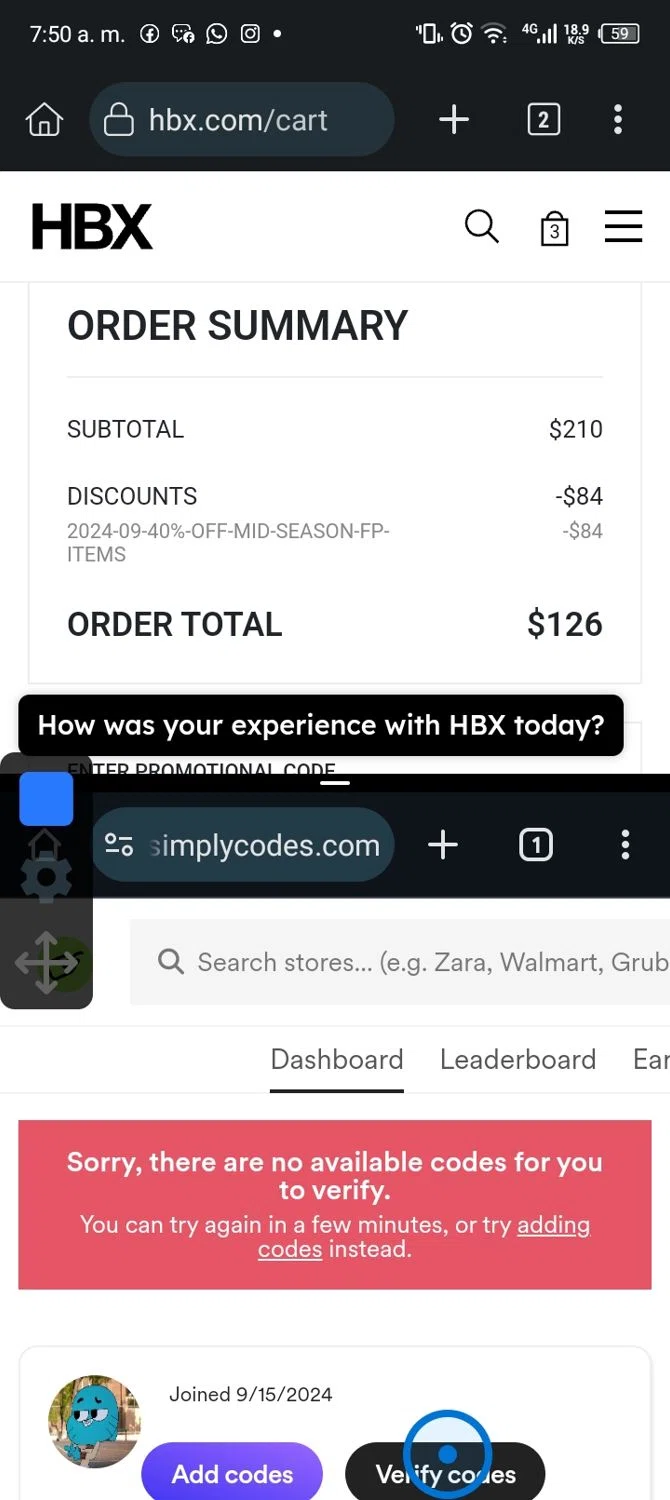Tap the hbx.com/cart address bar
The height and width of the screenshot is (1500, 670).
coord(240,121)
